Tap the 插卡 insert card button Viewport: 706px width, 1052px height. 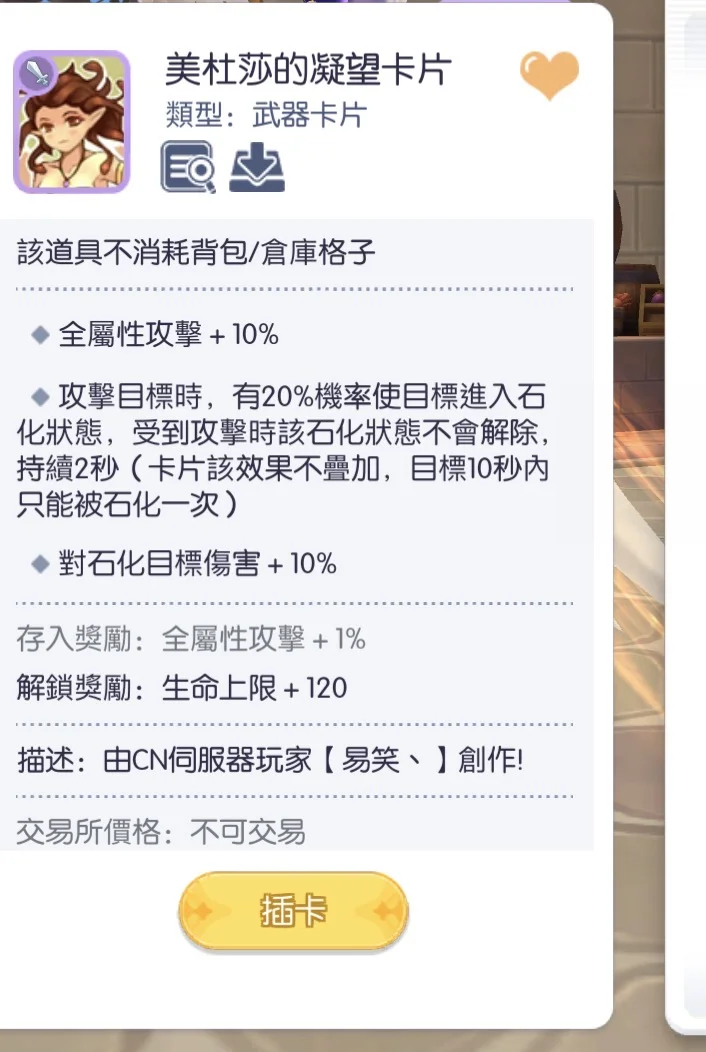[293, 911]
